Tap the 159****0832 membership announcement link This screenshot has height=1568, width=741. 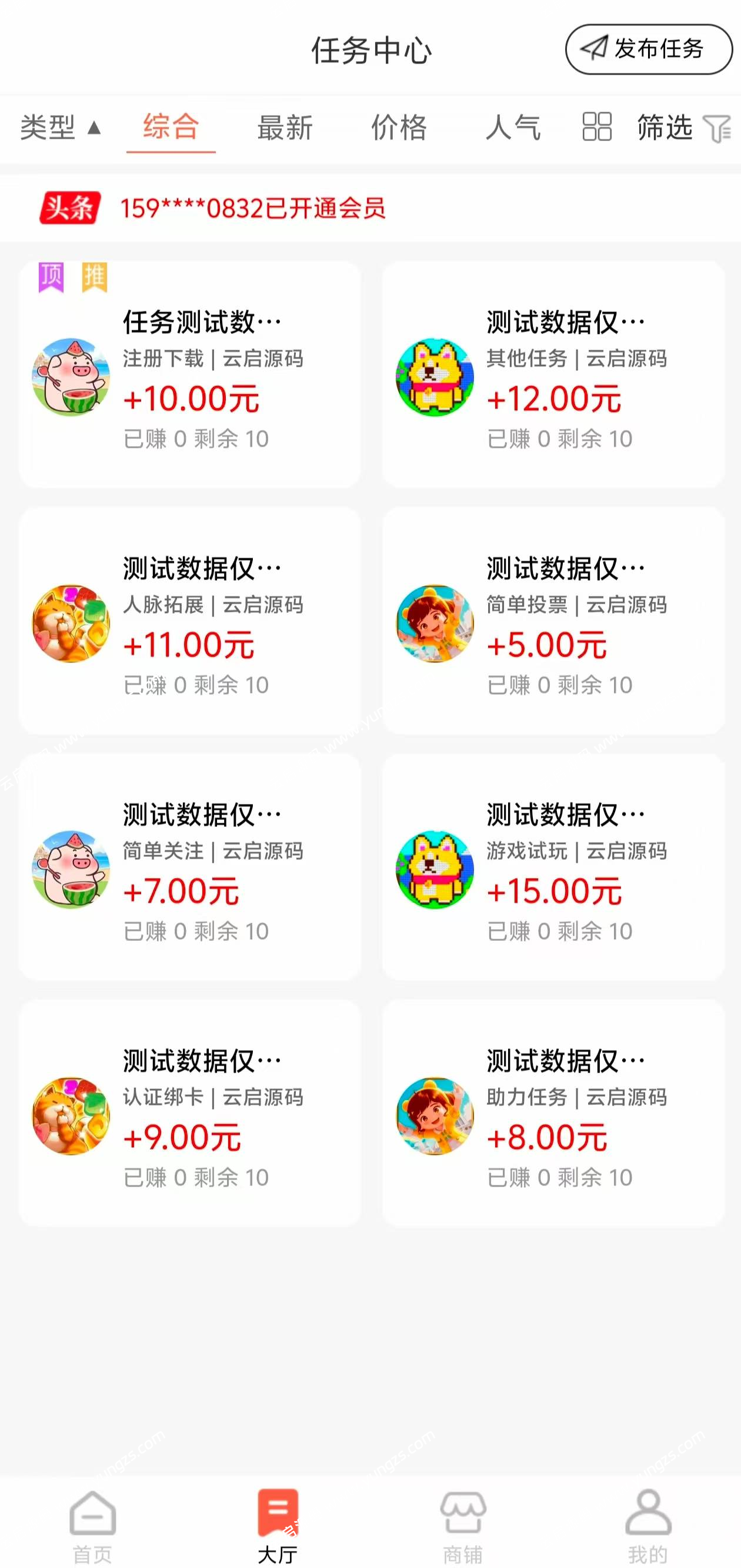pyautogui.click(x=254, y=207)
